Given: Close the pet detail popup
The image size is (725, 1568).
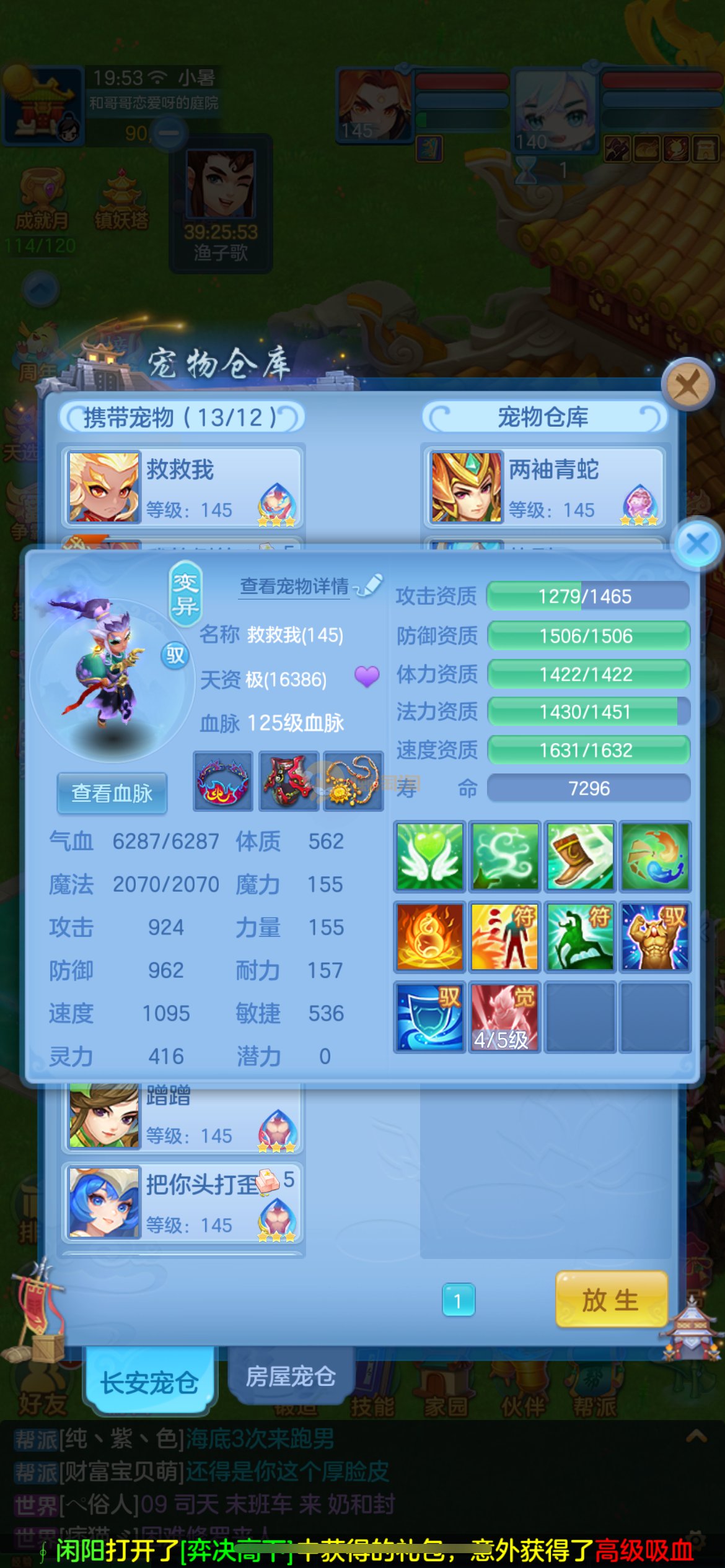Looking at the screenshot, I should tap(698, 544).
